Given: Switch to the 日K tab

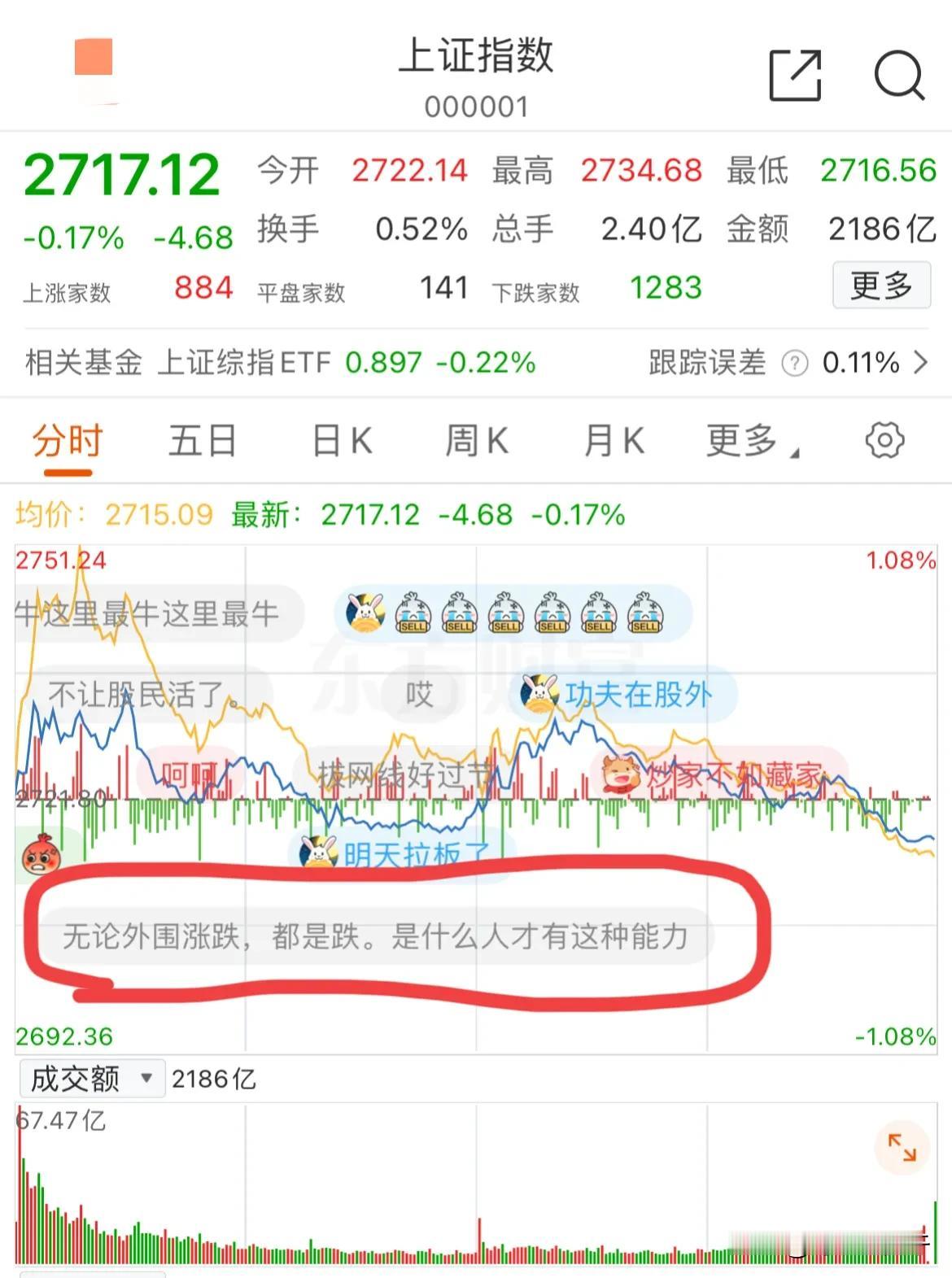Looking at the screenshot, I should 341,439.
